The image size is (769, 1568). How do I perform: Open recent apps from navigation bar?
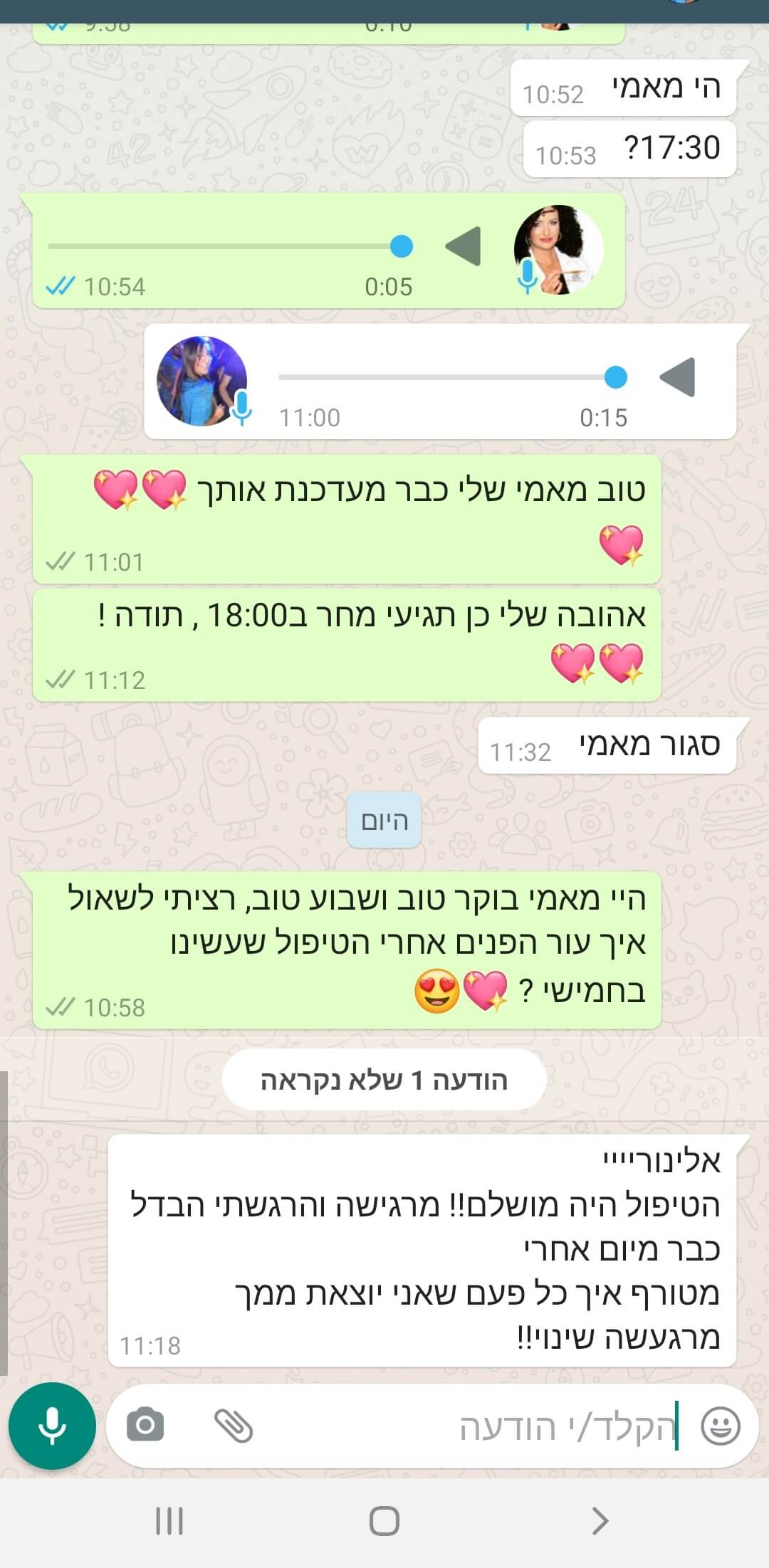coord(169,1521)
